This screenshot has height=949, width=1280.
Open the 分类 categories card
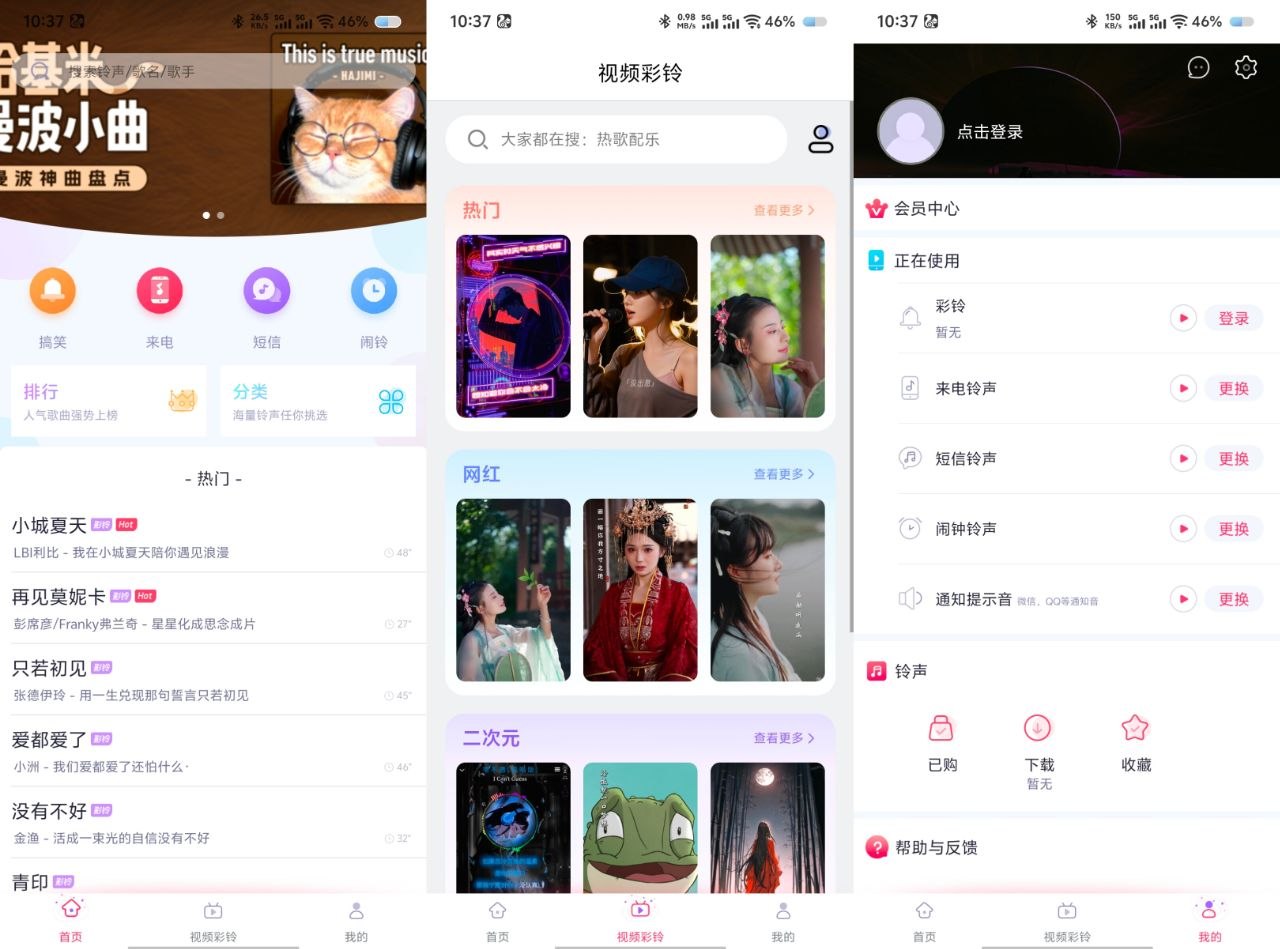tap(318, 400)
